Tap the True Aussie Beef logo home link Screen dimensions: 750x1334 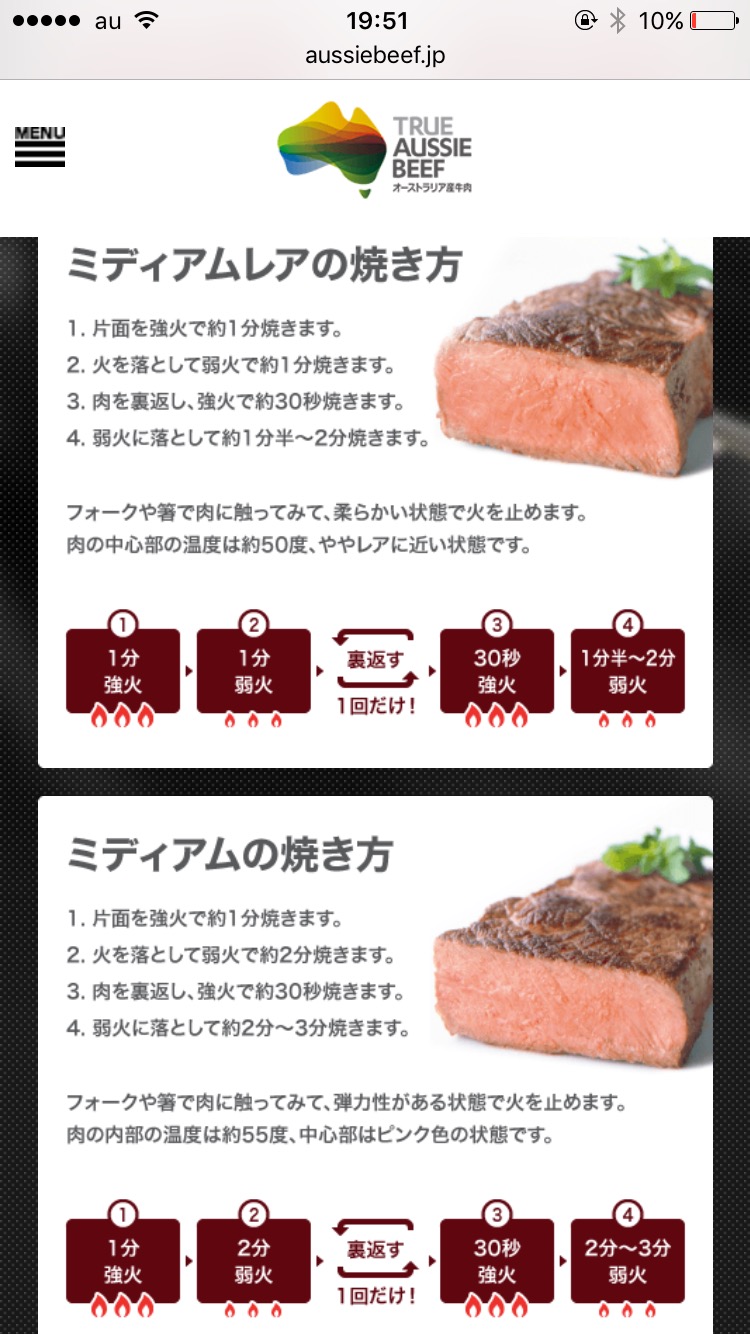coord(374,150)
